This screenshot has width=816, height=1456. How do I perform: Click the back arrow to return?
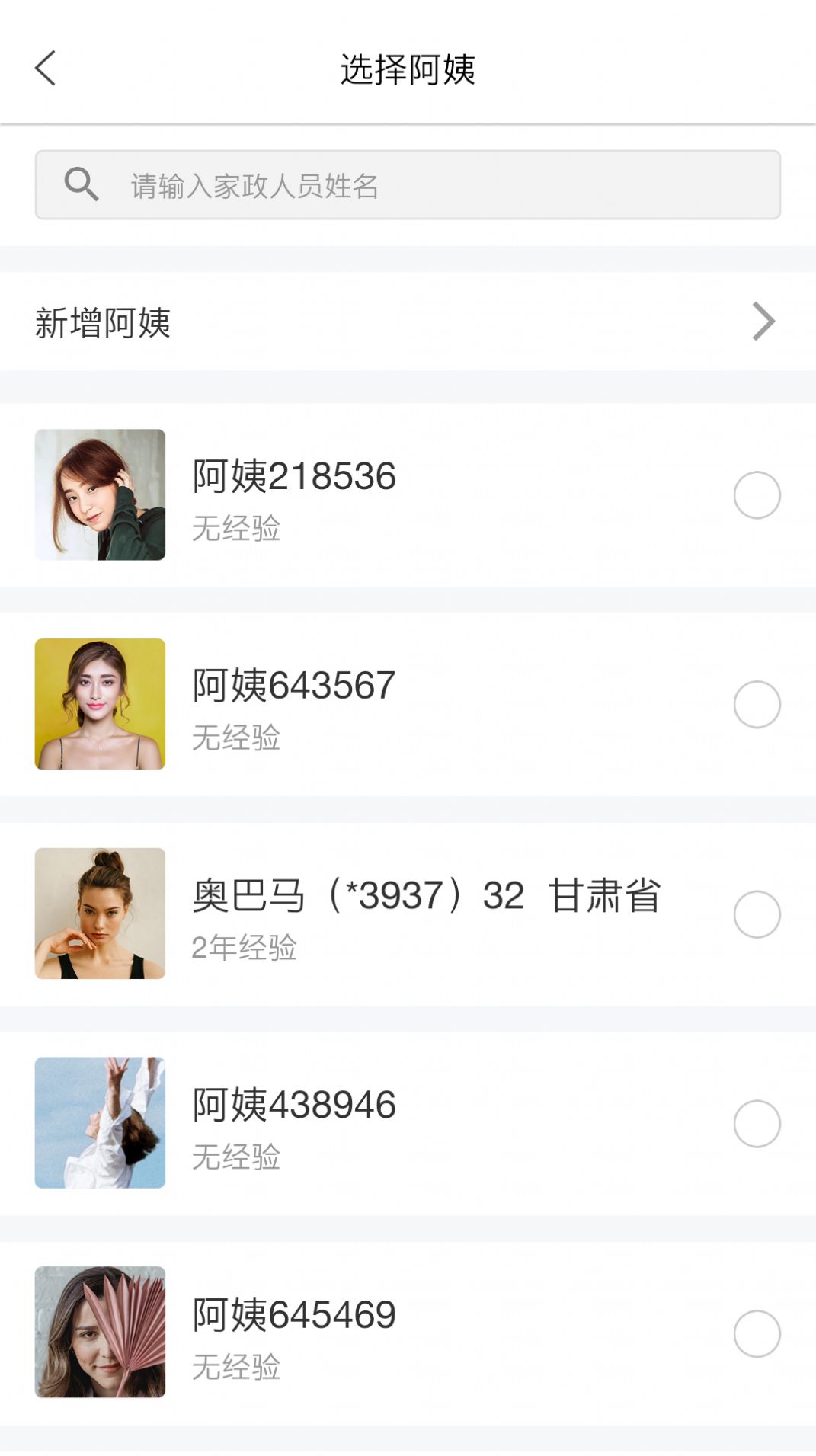pos(46,67)
